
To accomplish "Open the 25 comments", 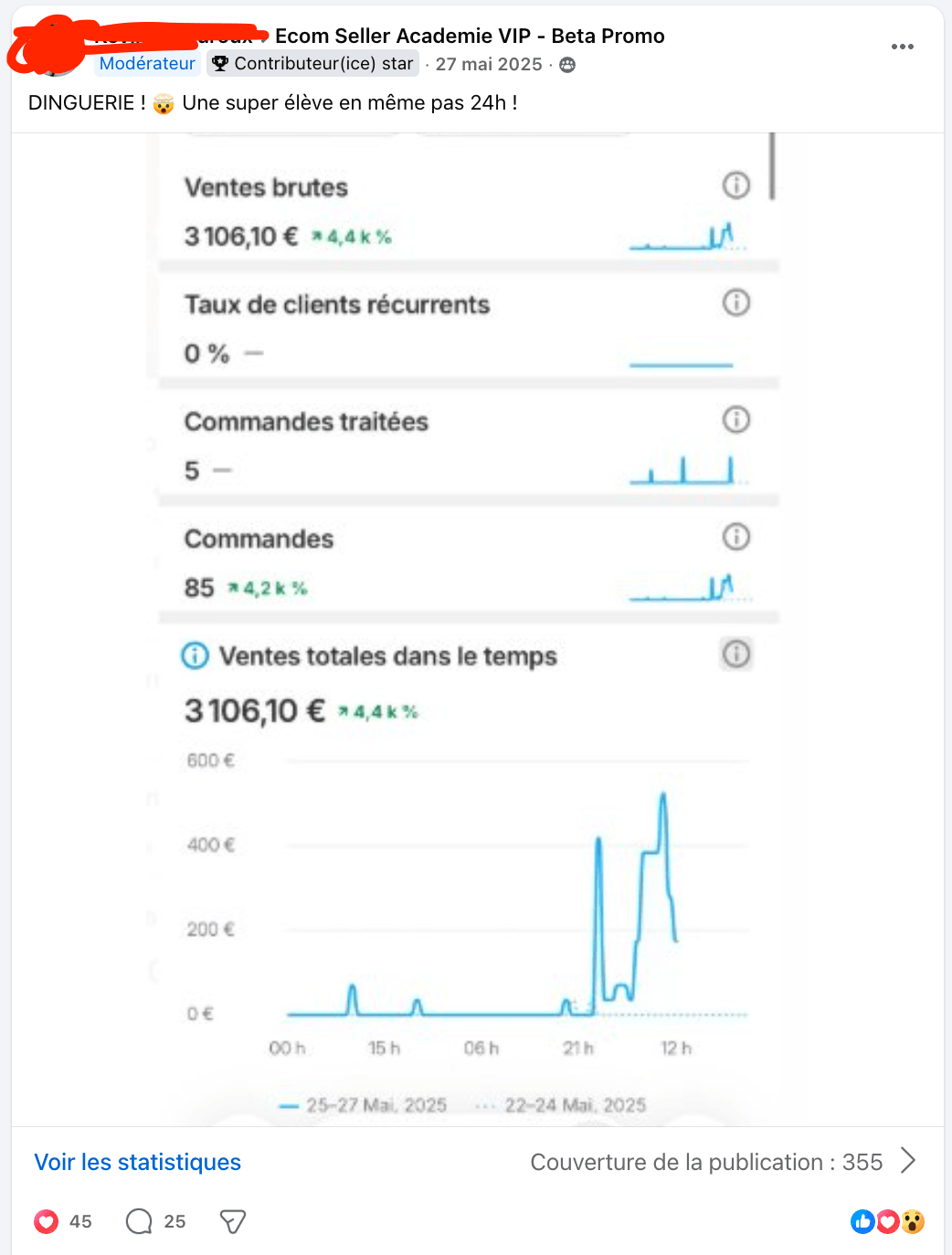I will 140,1221.
